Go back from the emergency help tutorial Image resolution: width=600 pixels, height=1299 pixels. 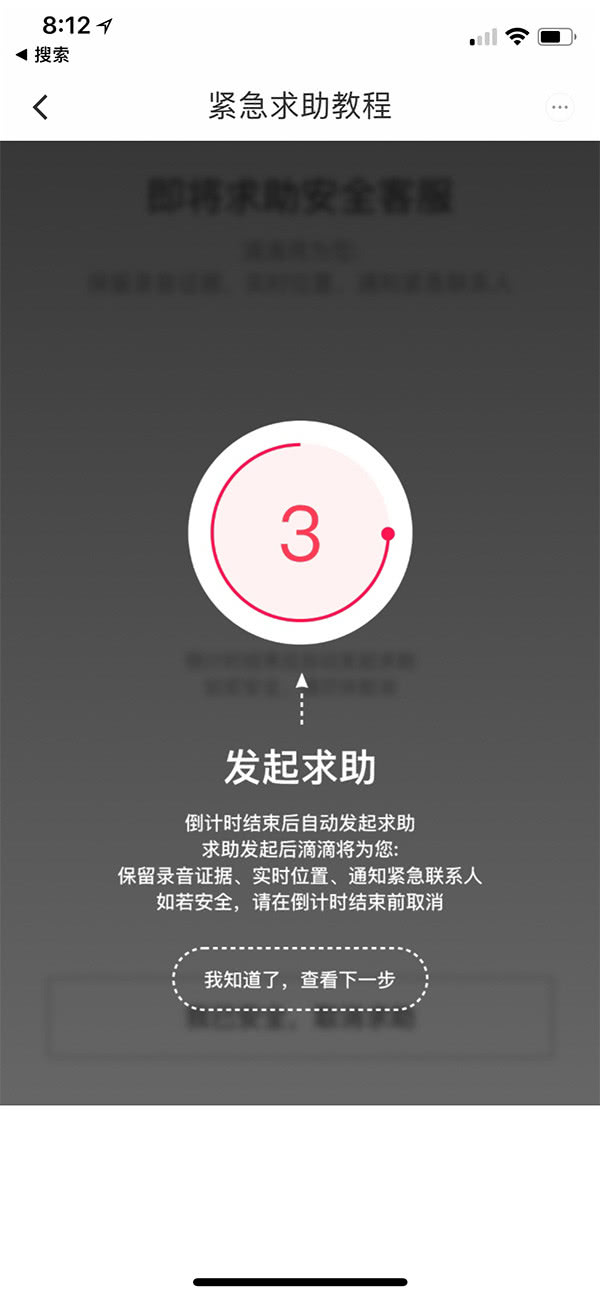40,107
